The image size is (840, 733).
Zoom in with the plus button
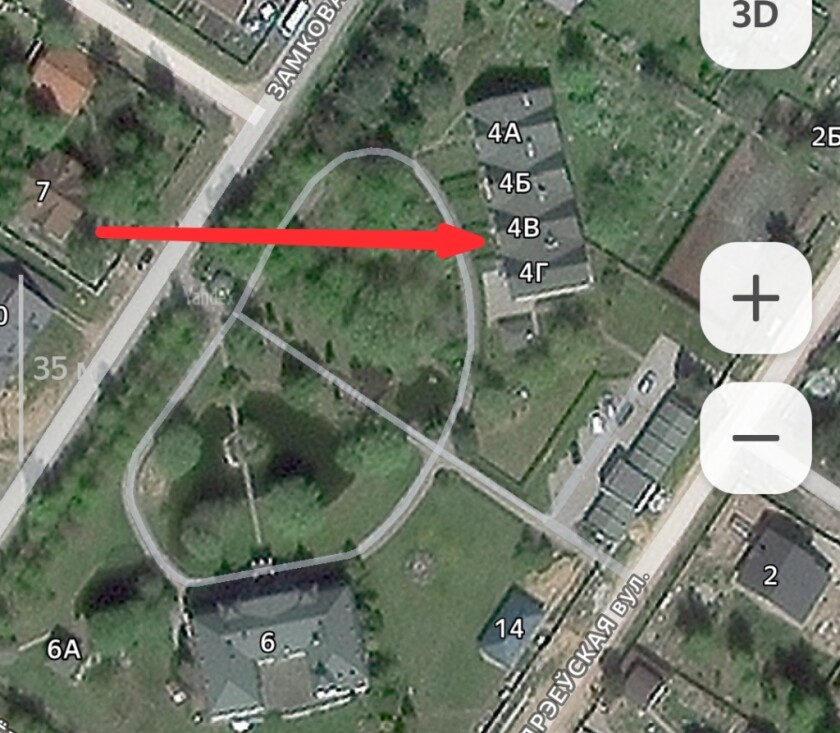pos(755,298)
